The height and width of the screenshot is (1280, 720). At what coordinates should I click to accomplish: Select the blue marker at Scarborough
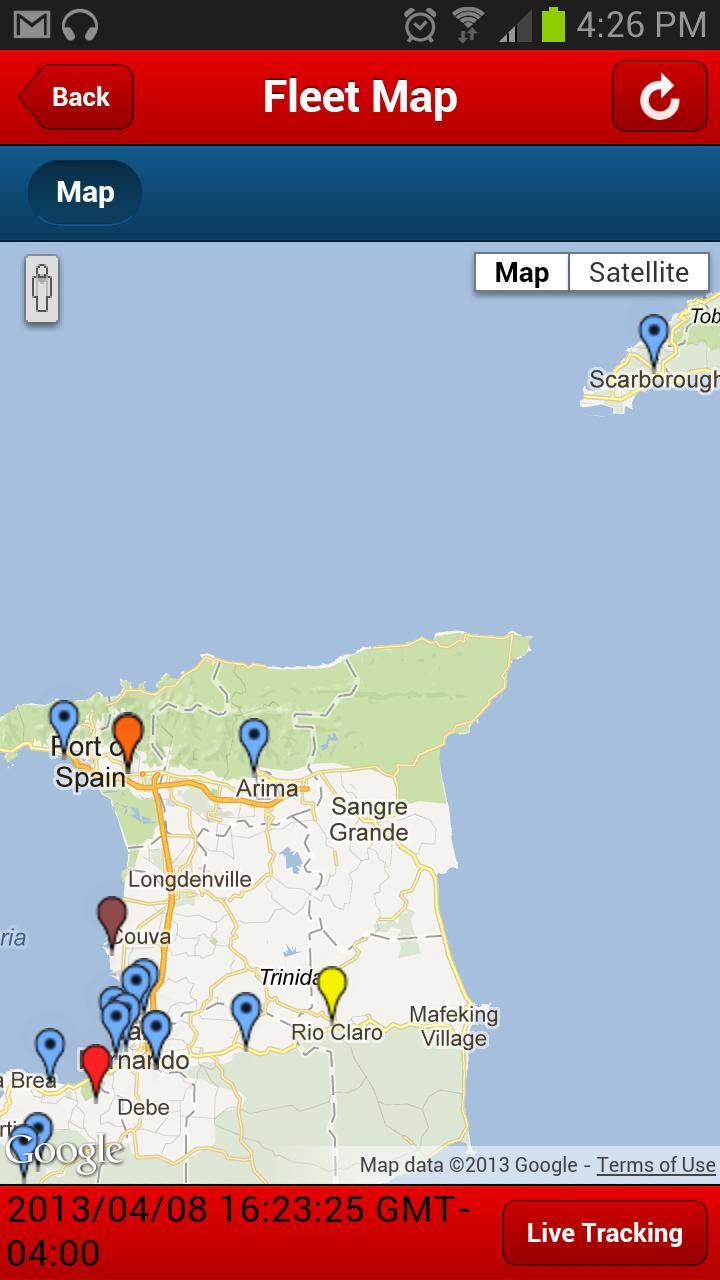point(654,335)
